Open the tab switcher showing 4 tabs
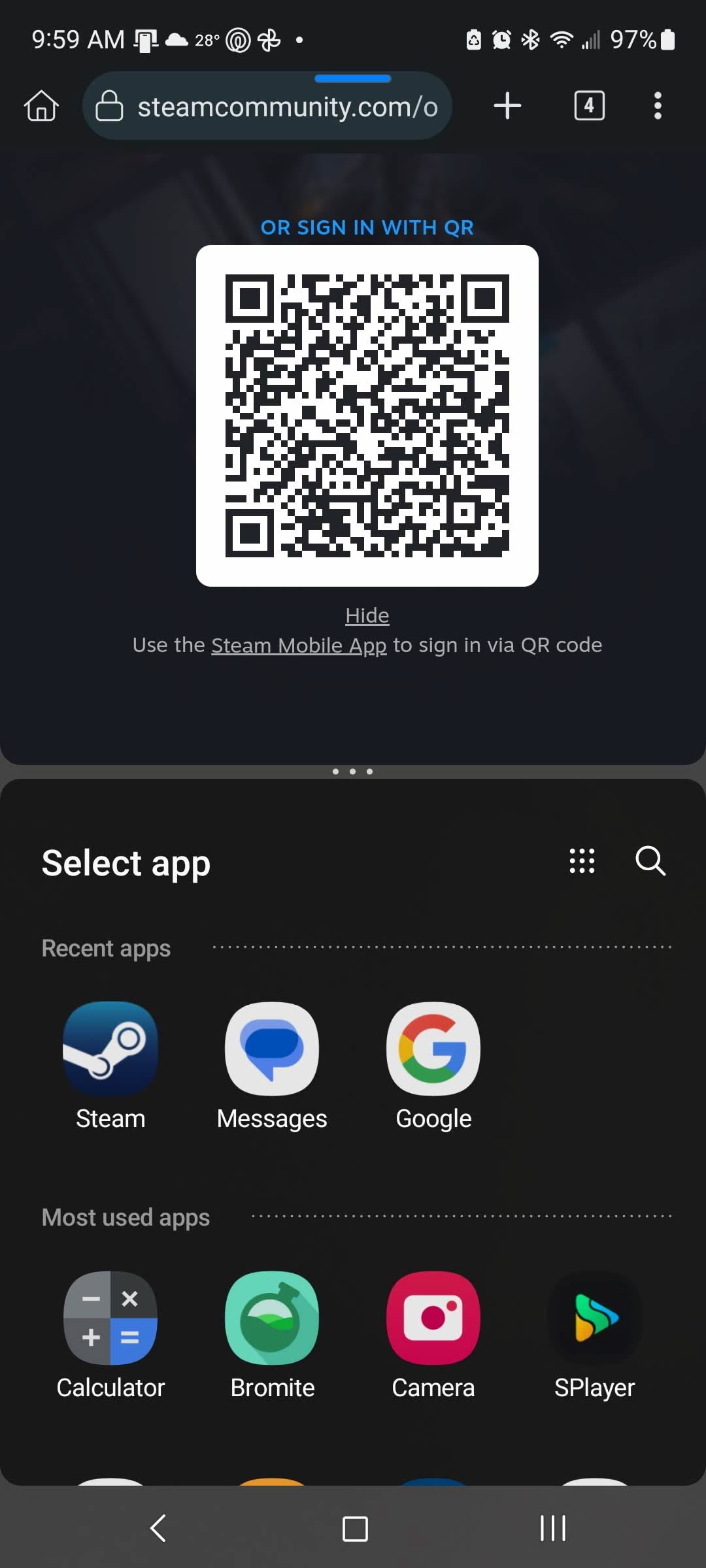 589,106
